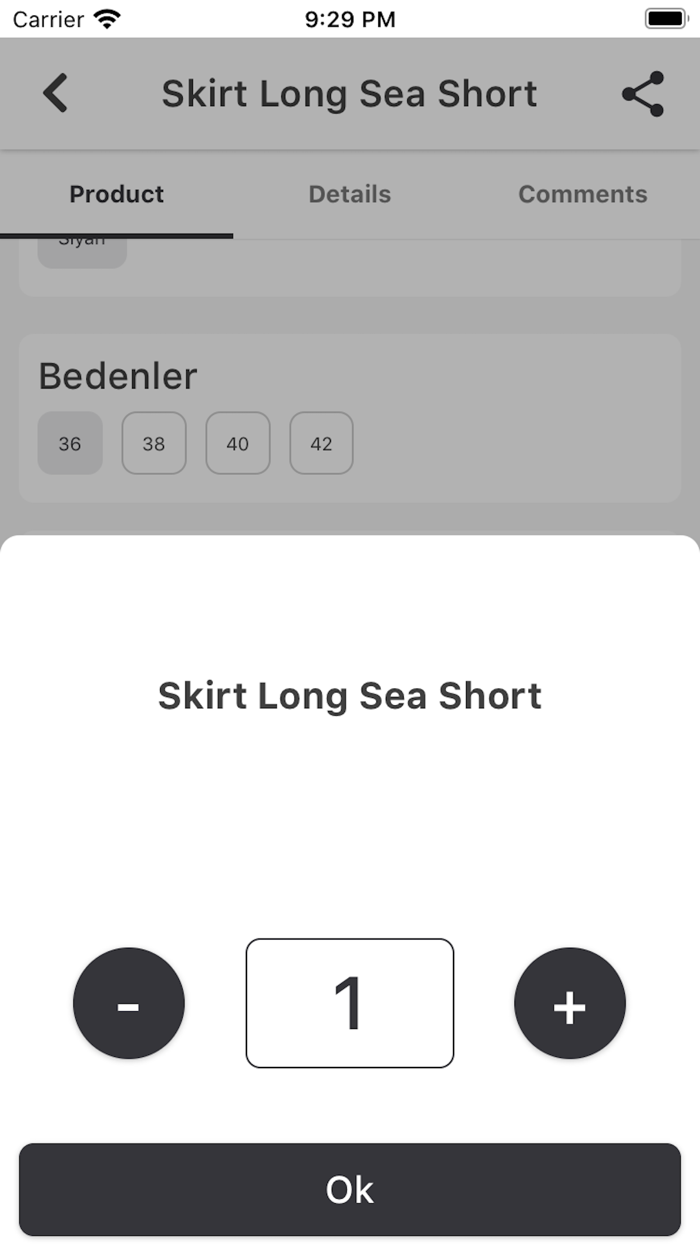
Task: Choose size 38
Action: click(x=154, y=443)
